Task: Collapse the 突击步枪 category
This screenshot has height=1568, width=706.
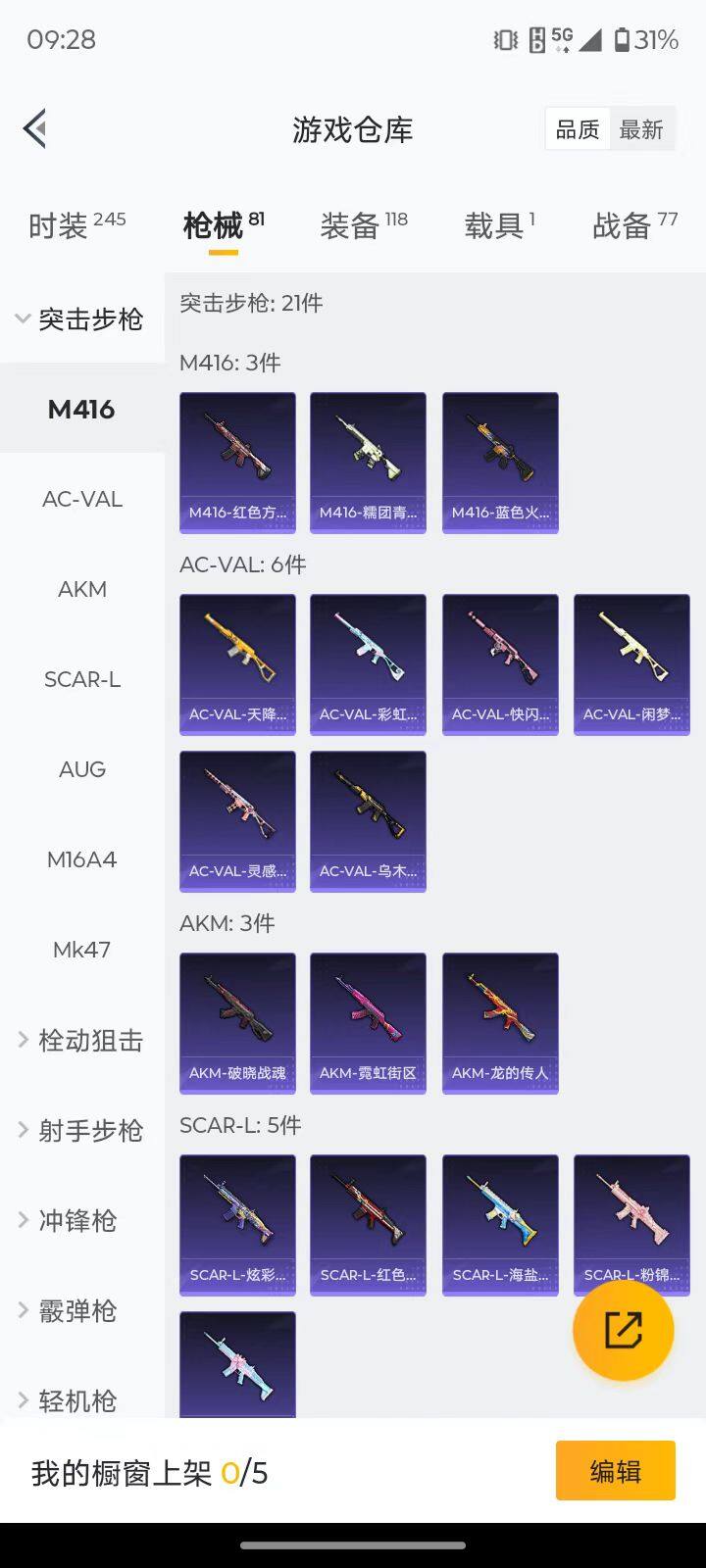Action: (80, 318)
